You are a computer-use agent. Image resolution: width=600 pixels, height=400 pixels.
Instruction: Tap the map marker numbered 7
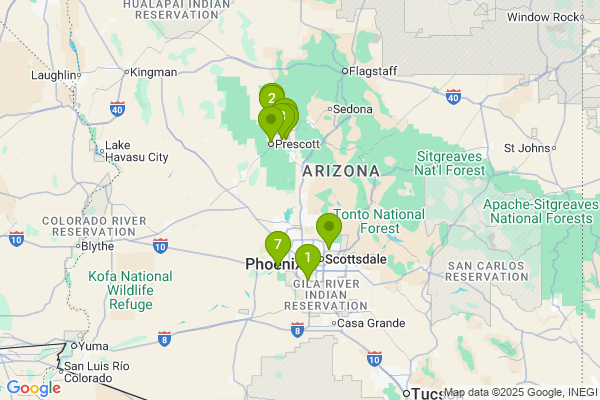[x=277, y=245]
